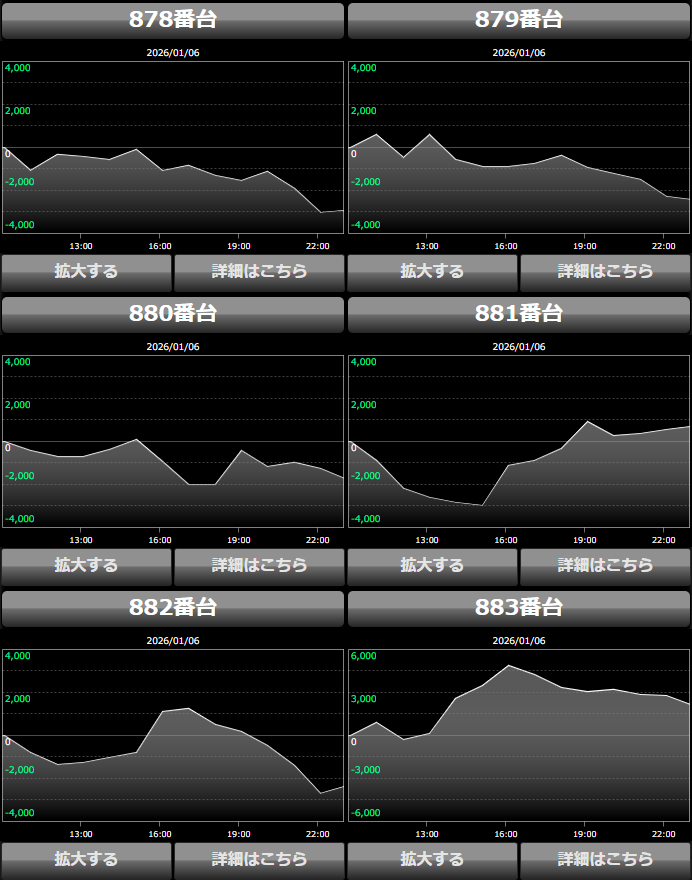Viewport: 692px width, 880px height.
Task: Open 詳細はこちら for machine 881番台
Action: pos(605,565)
